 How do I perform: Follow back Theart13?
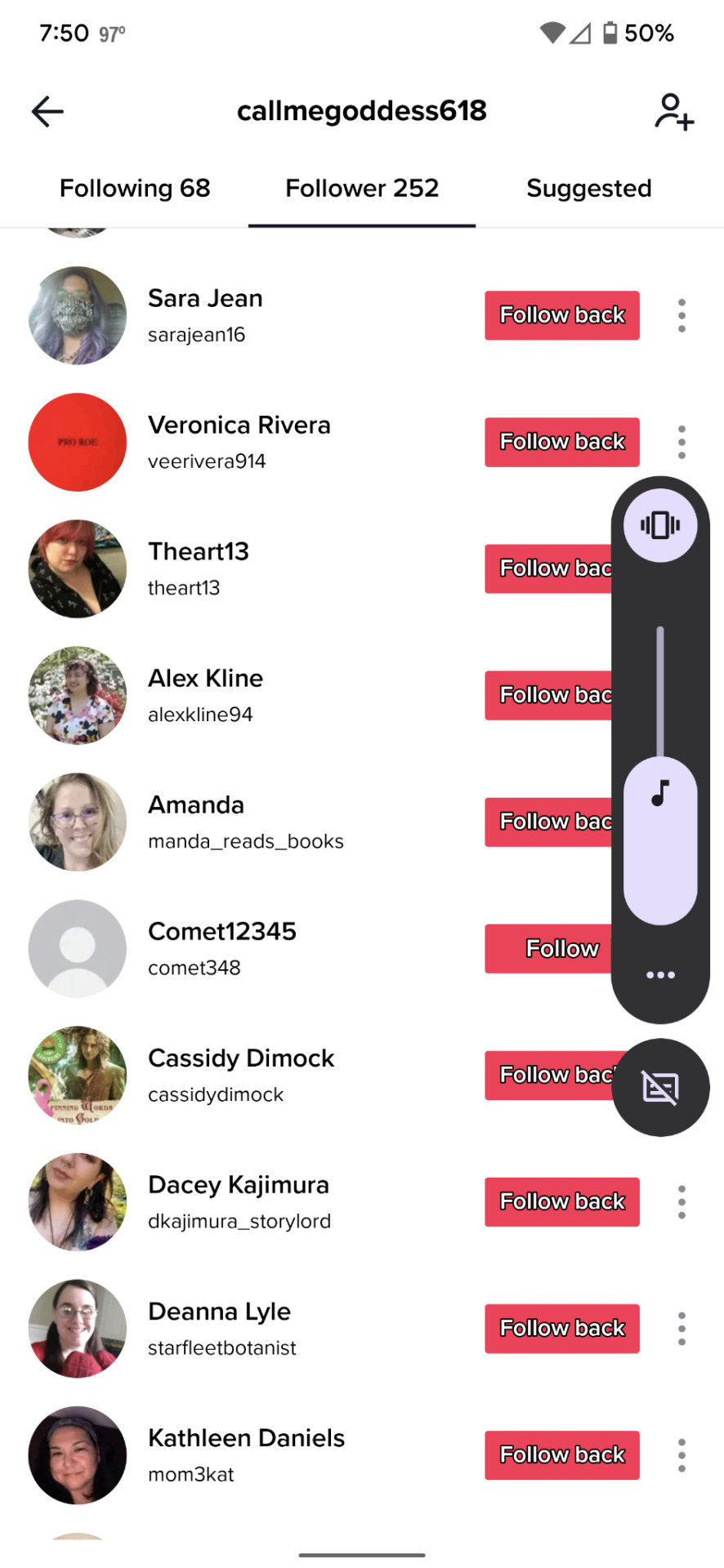pyautogui.click(x=547, y=568)
